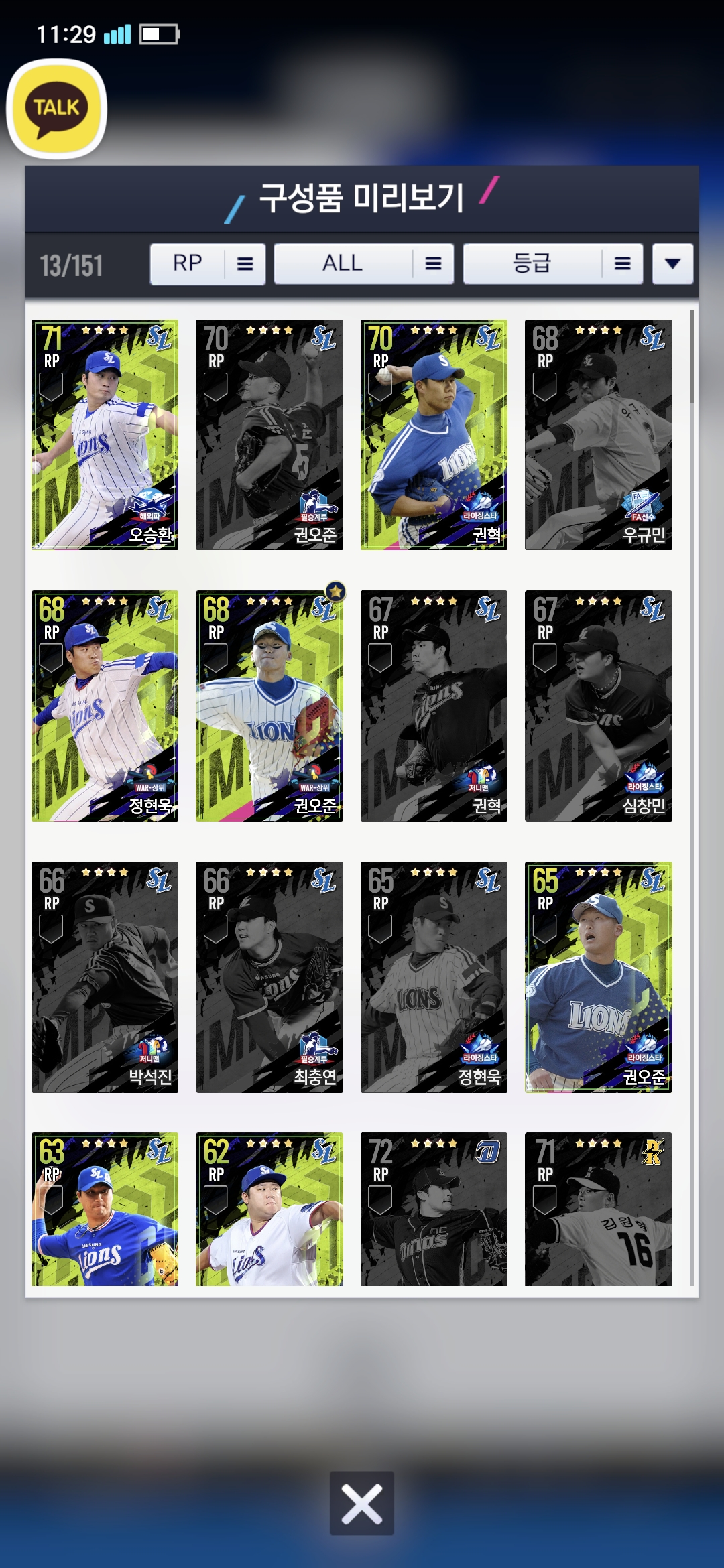Viewport: 724px width, 1568px height.
Task: Open the 63 RP Lions pitcher card
Action: (105, 1209)
